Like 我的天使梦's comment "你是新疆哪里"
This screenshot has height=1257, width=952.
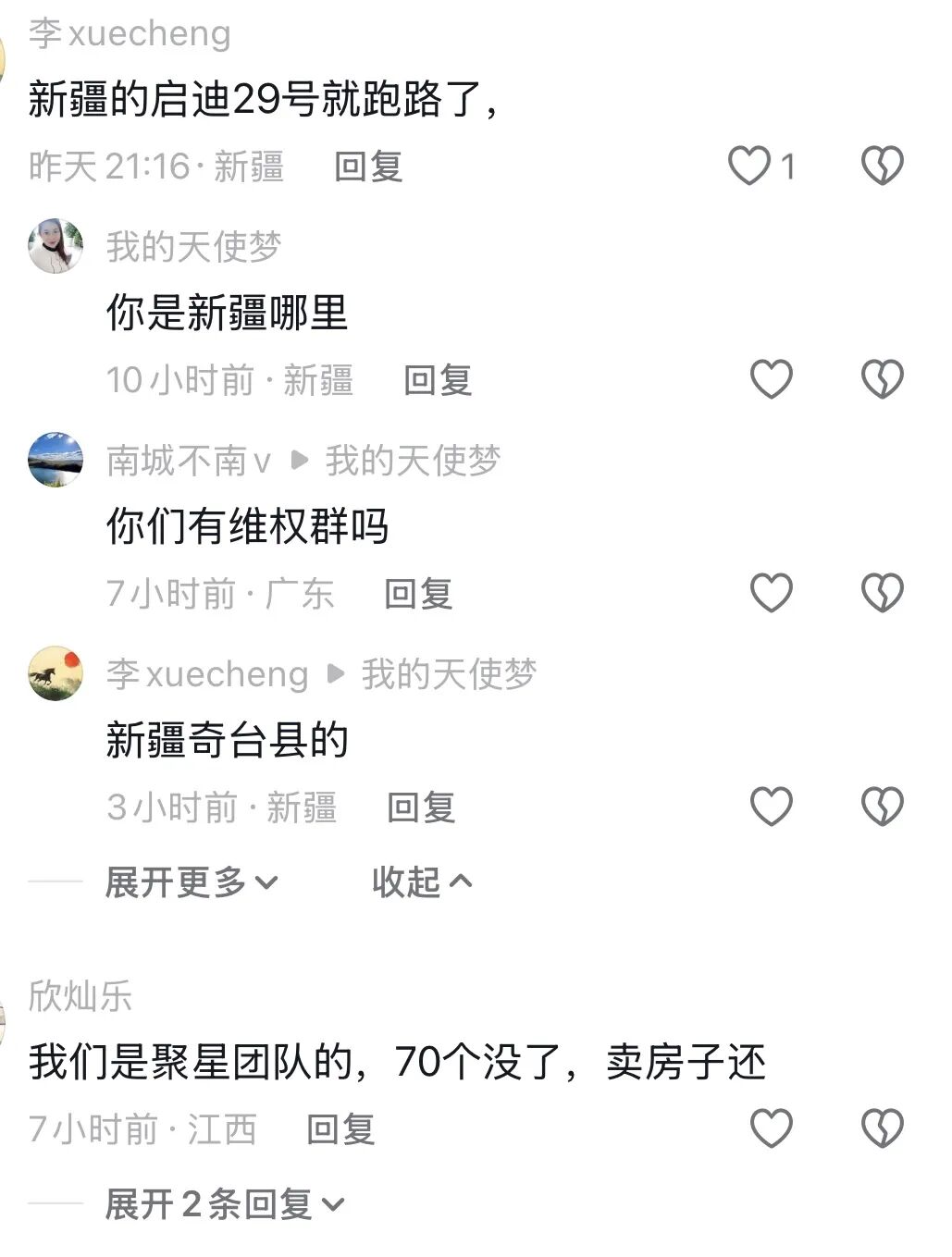click(x=772, y=379)
